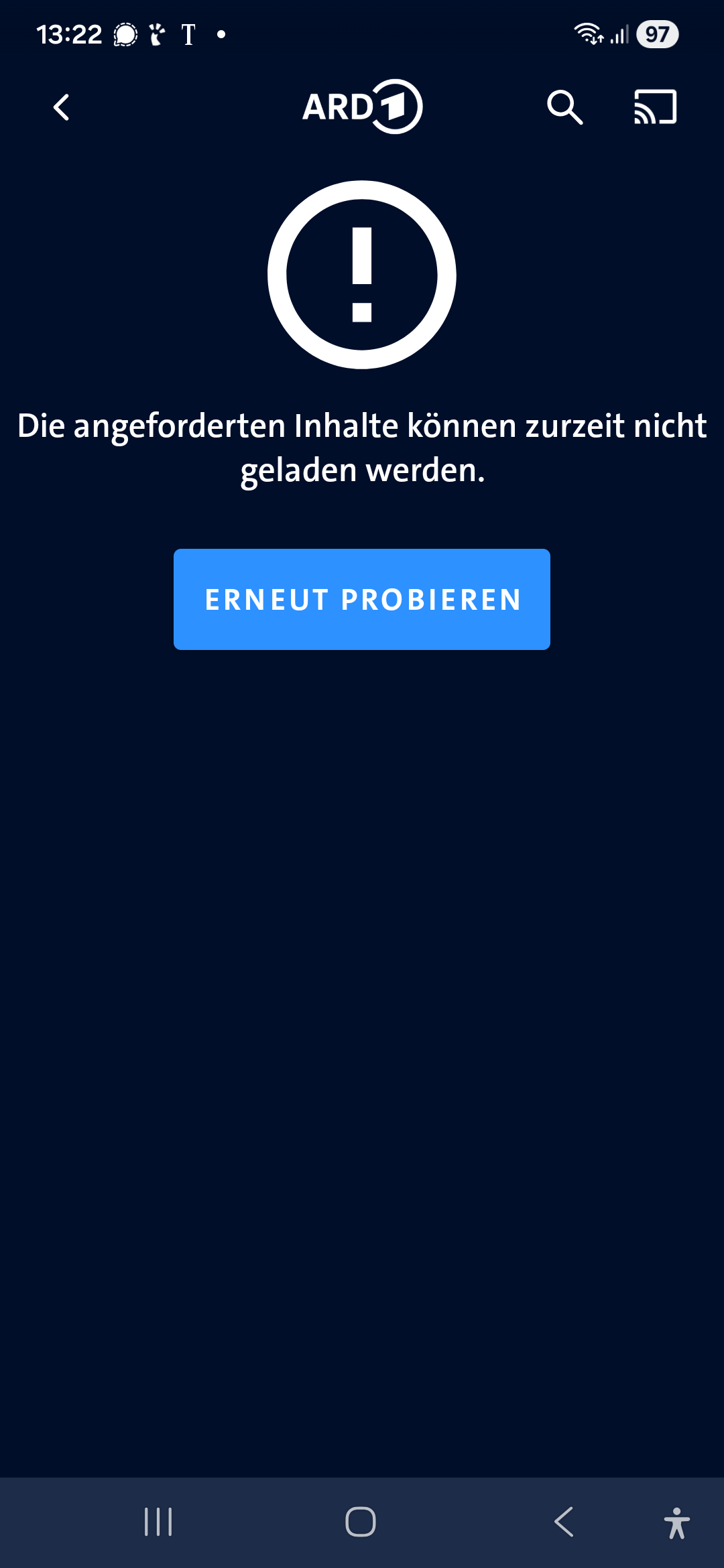724x1568 pixels.
Task: Tap the circled exclamation error icon
Action: click(362, 275)
